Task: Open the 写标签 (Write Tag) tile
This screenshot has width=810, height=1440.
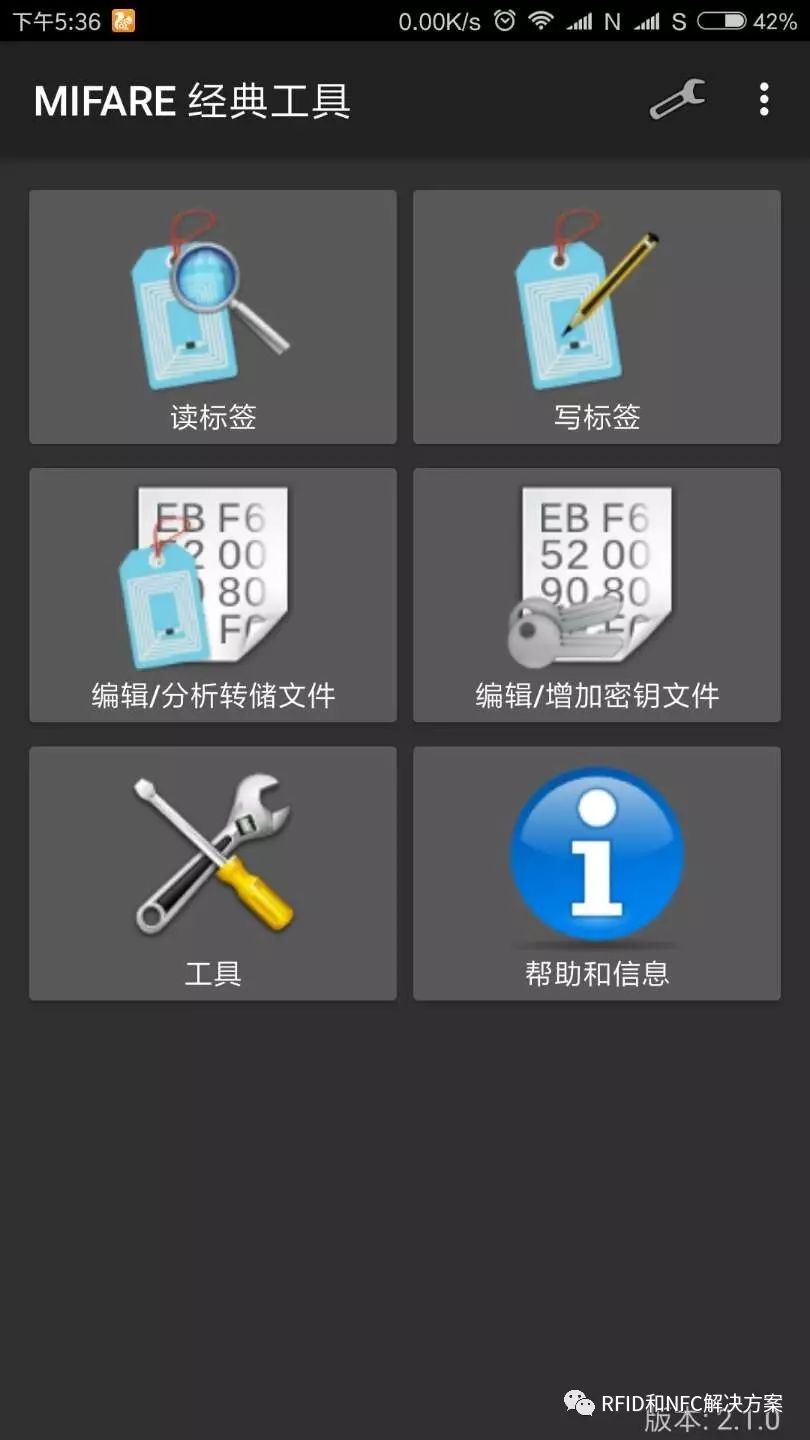Action: [x=597, y=317]
